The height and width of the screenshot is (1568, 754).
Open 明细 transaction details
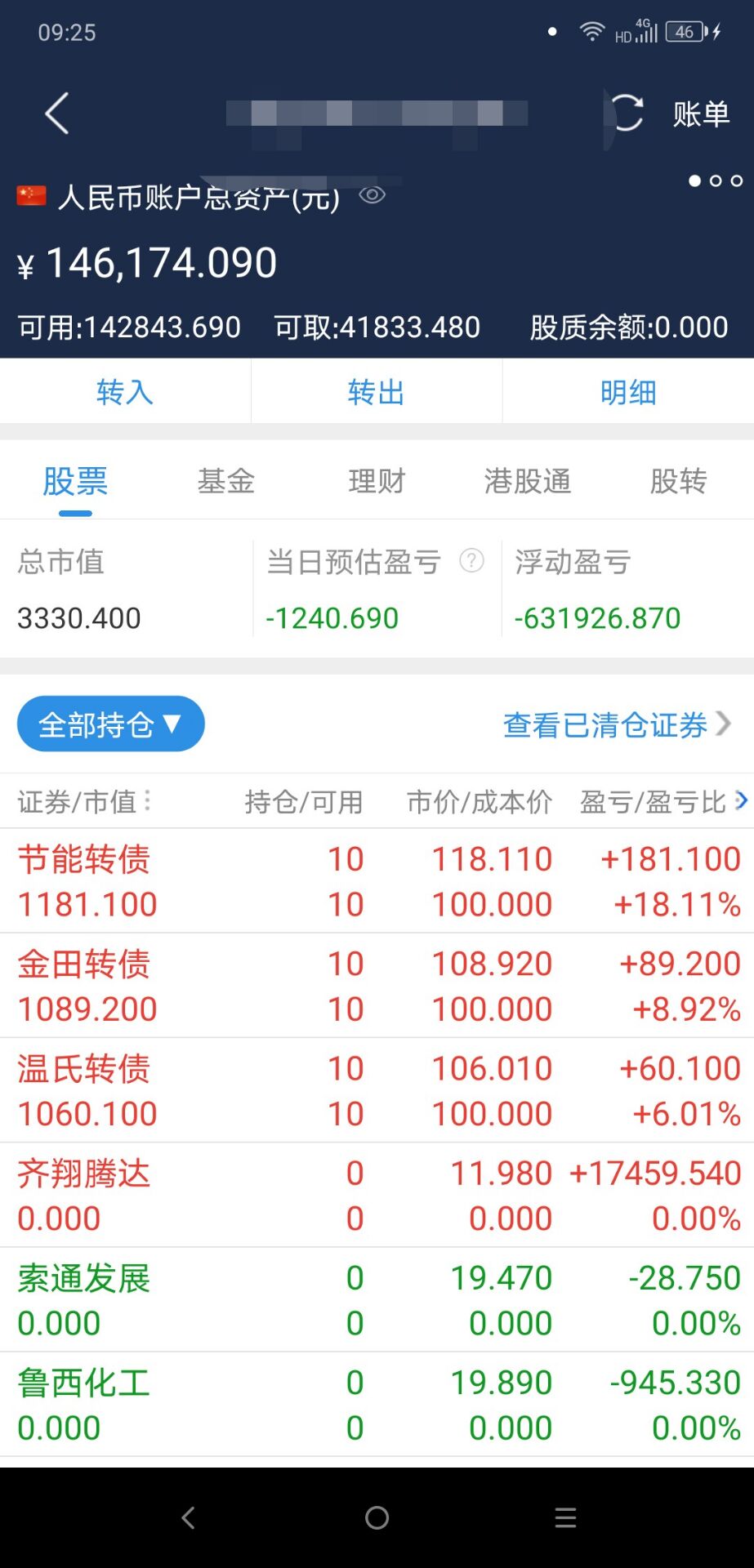(x=628, y=392)
